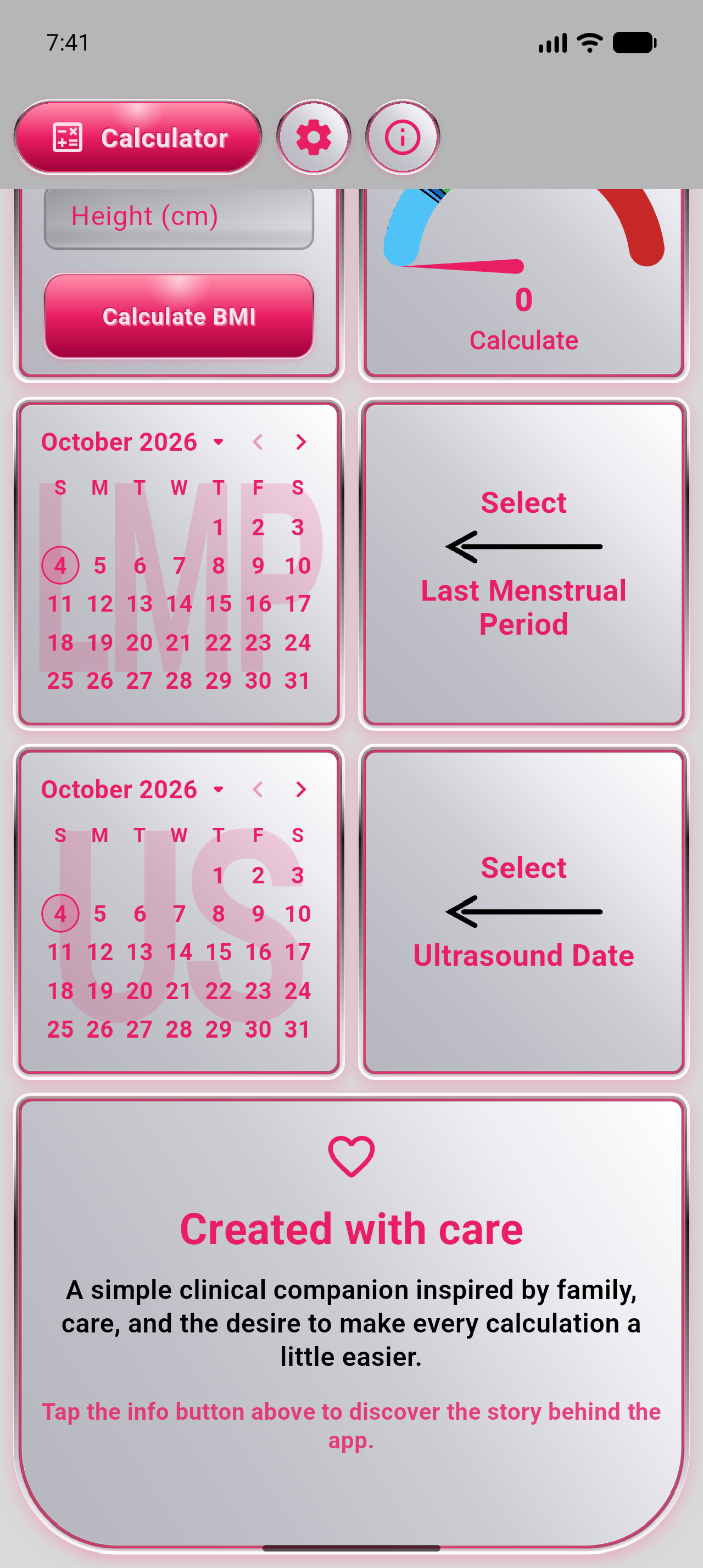
Task: Open settings via the gear icon
Action: (x=314, y=138)
